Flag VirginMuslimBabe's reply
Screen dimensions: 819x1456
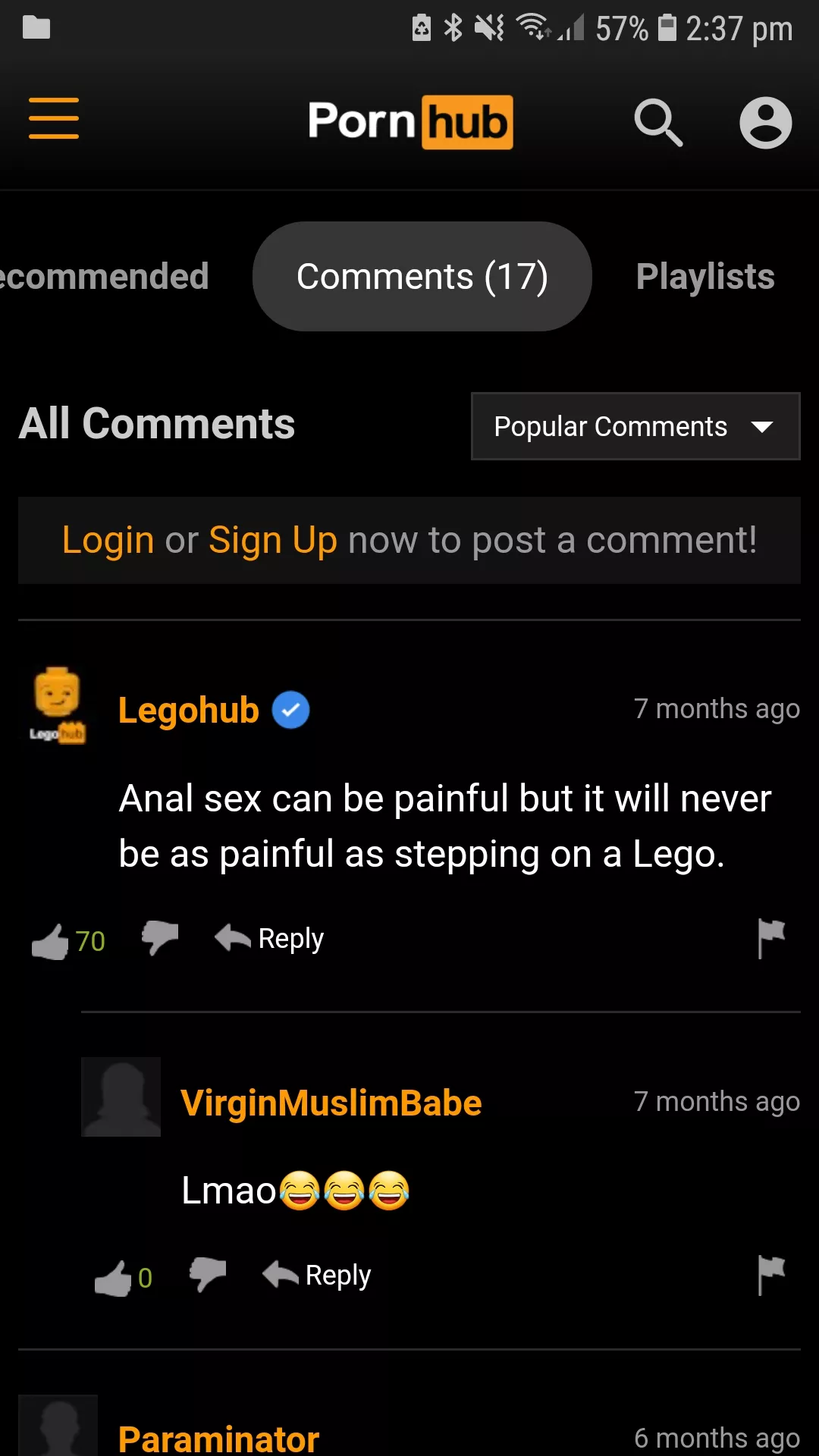coord(771,1275)
